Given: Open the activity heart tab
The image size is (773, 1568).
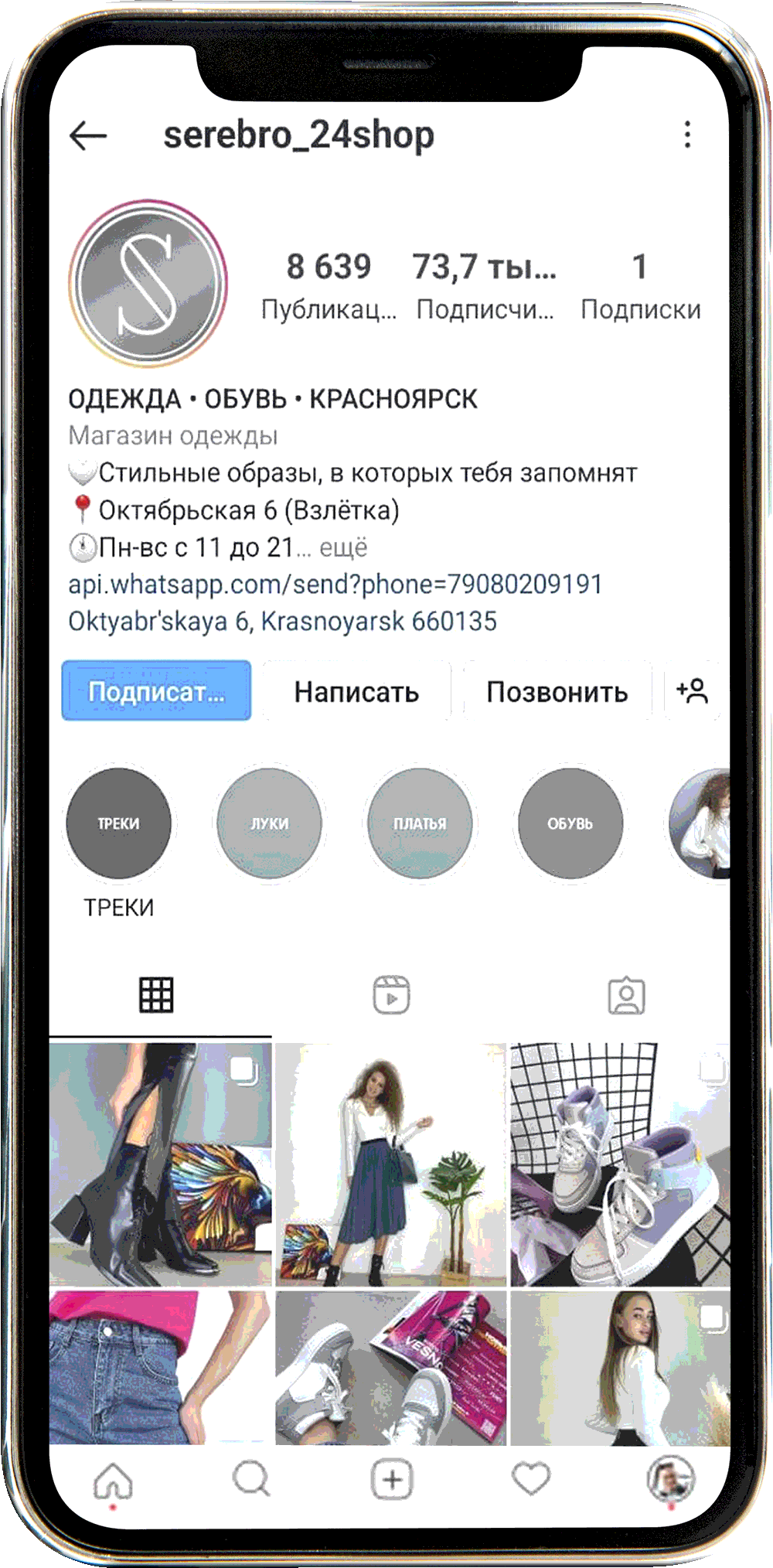Looking at the screenshot, I should (x=531, y=1479).
